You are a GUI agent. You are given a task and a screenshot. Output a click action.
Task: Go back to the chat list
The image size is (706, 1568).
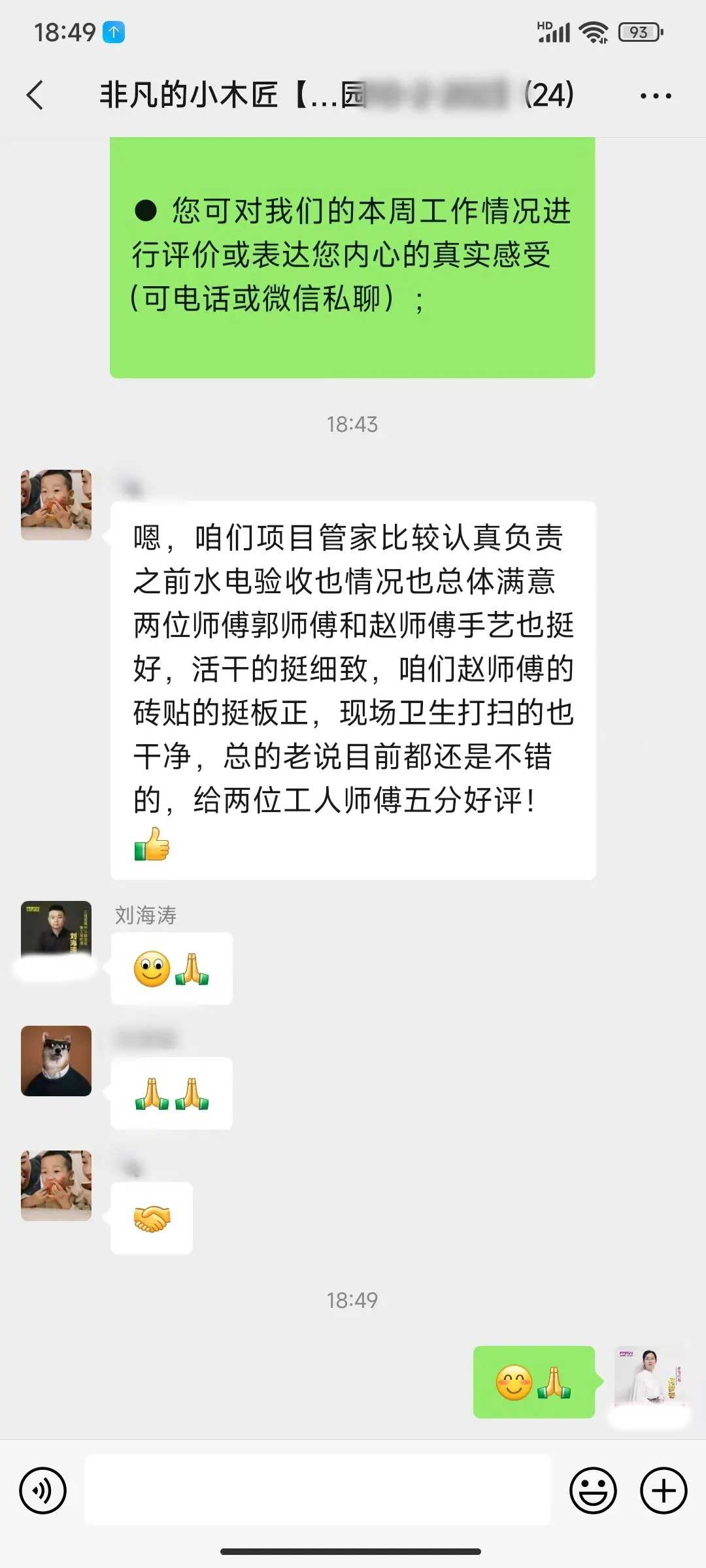(35, 95)
